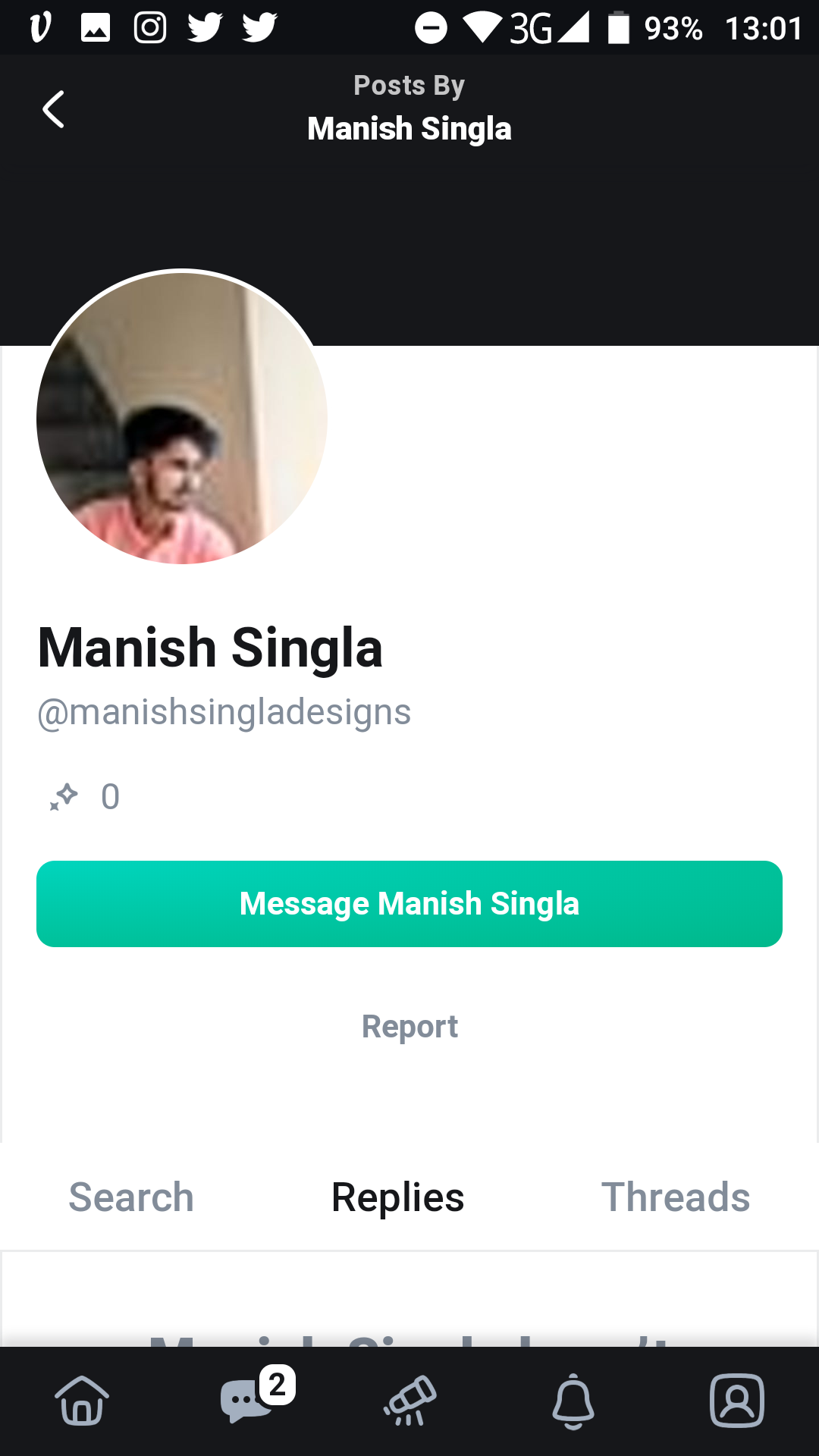This screenshot has width=819, height=1456.
Task: Open my account profile section
Action: pos(736,1400)
